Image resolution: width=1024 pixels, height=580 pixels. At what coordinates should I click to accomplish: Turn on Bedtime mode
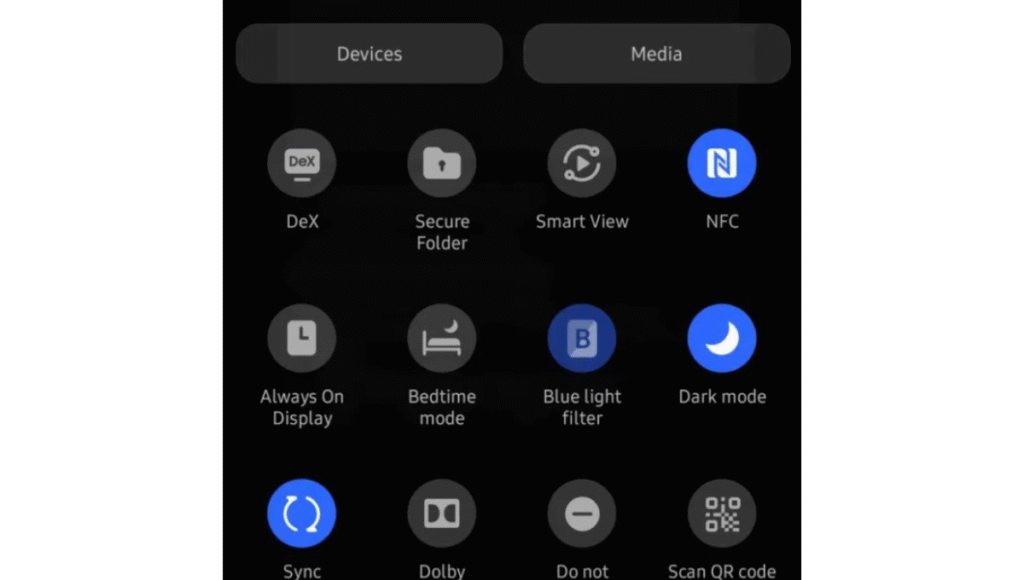(x=442, y=339)
